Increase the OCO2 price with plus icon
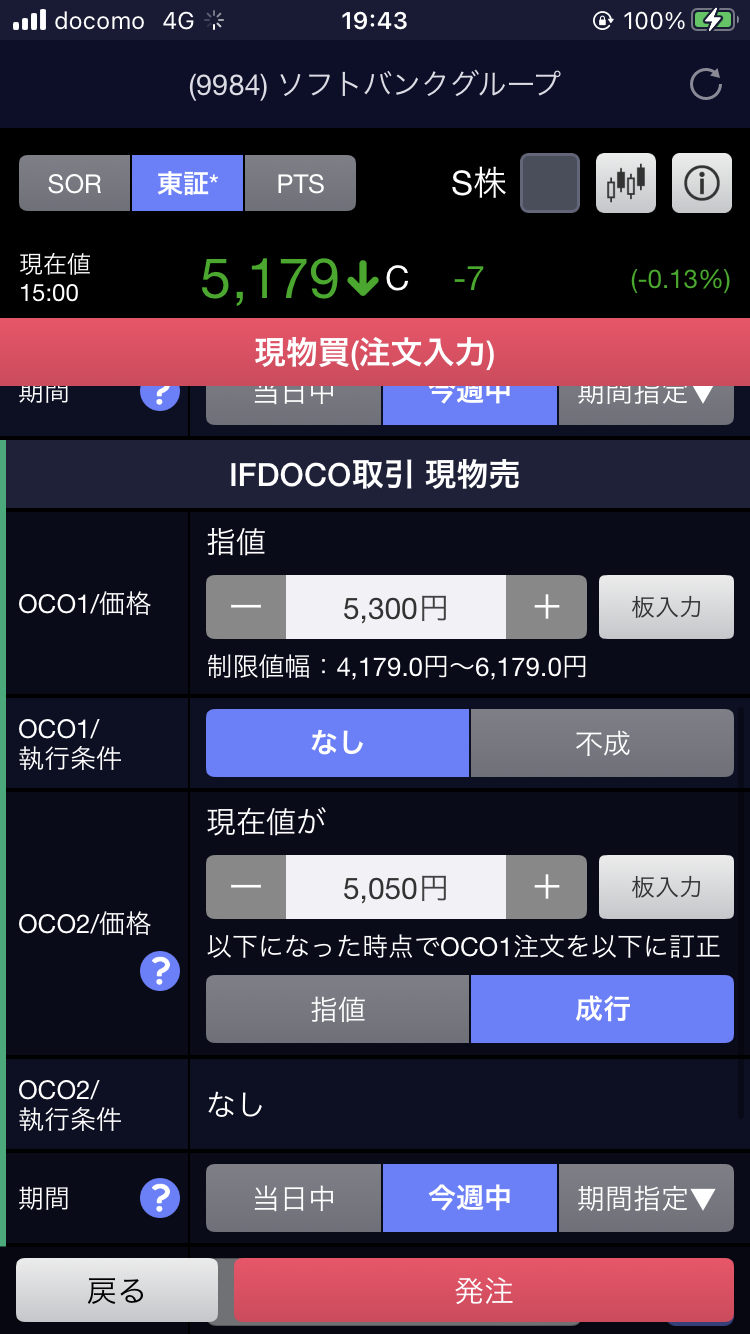The height and width of the screenshot is (1334, 750). [x=546, y=887]
